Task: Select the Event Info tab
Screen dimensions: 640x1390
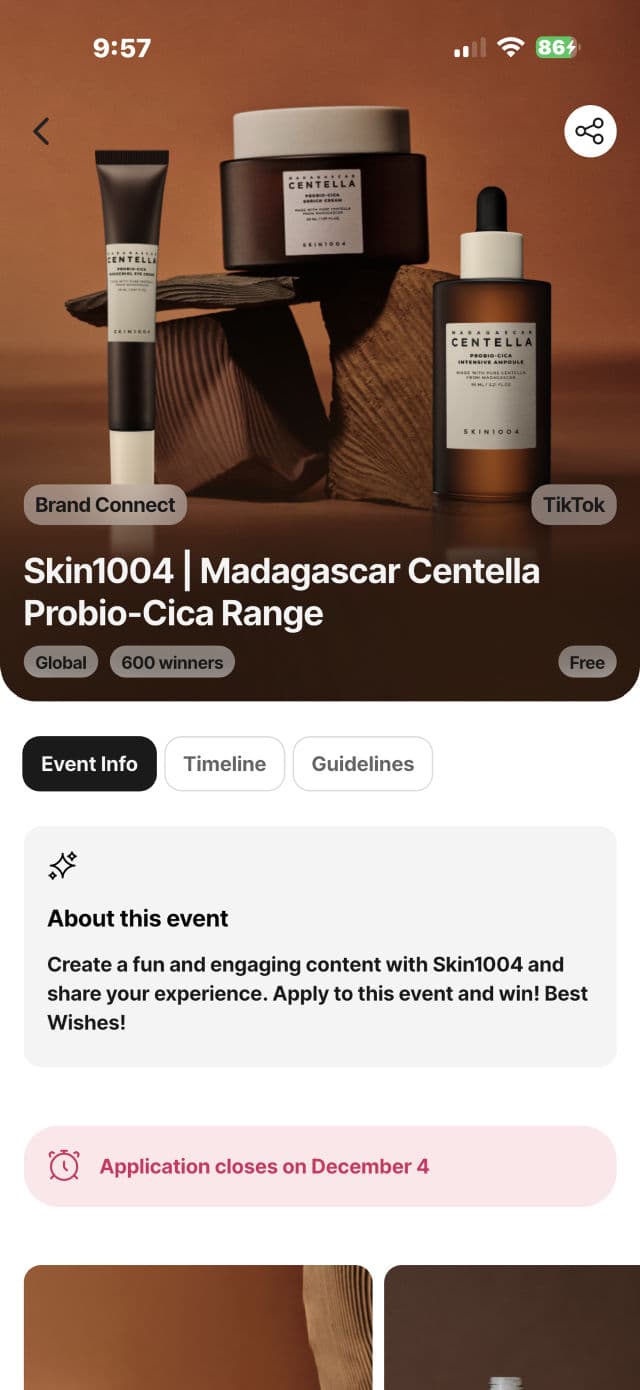Action: 89,764
